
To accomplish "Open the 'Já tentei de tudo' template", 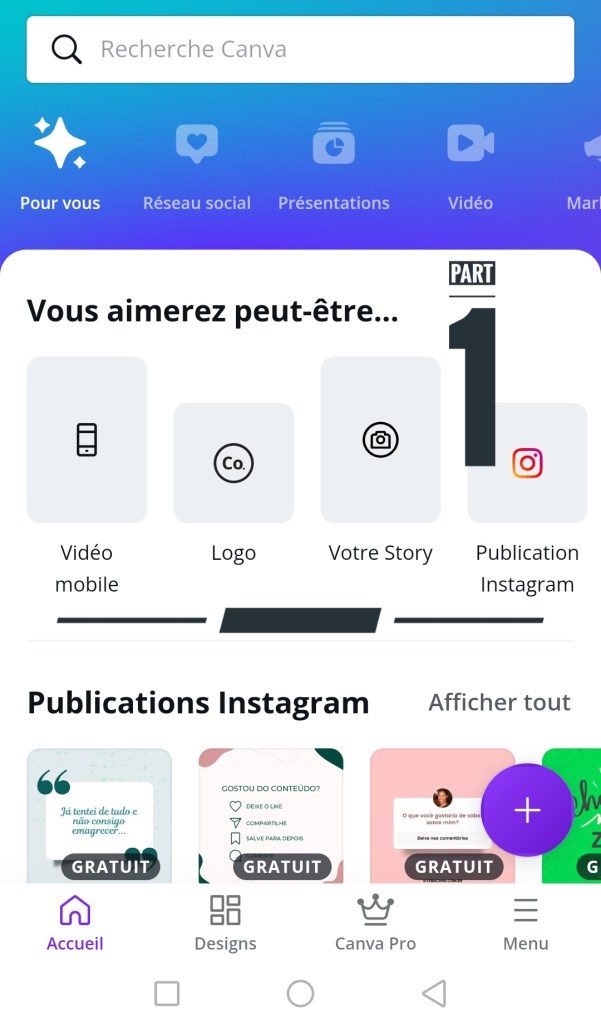I will (x=99, y=815).
